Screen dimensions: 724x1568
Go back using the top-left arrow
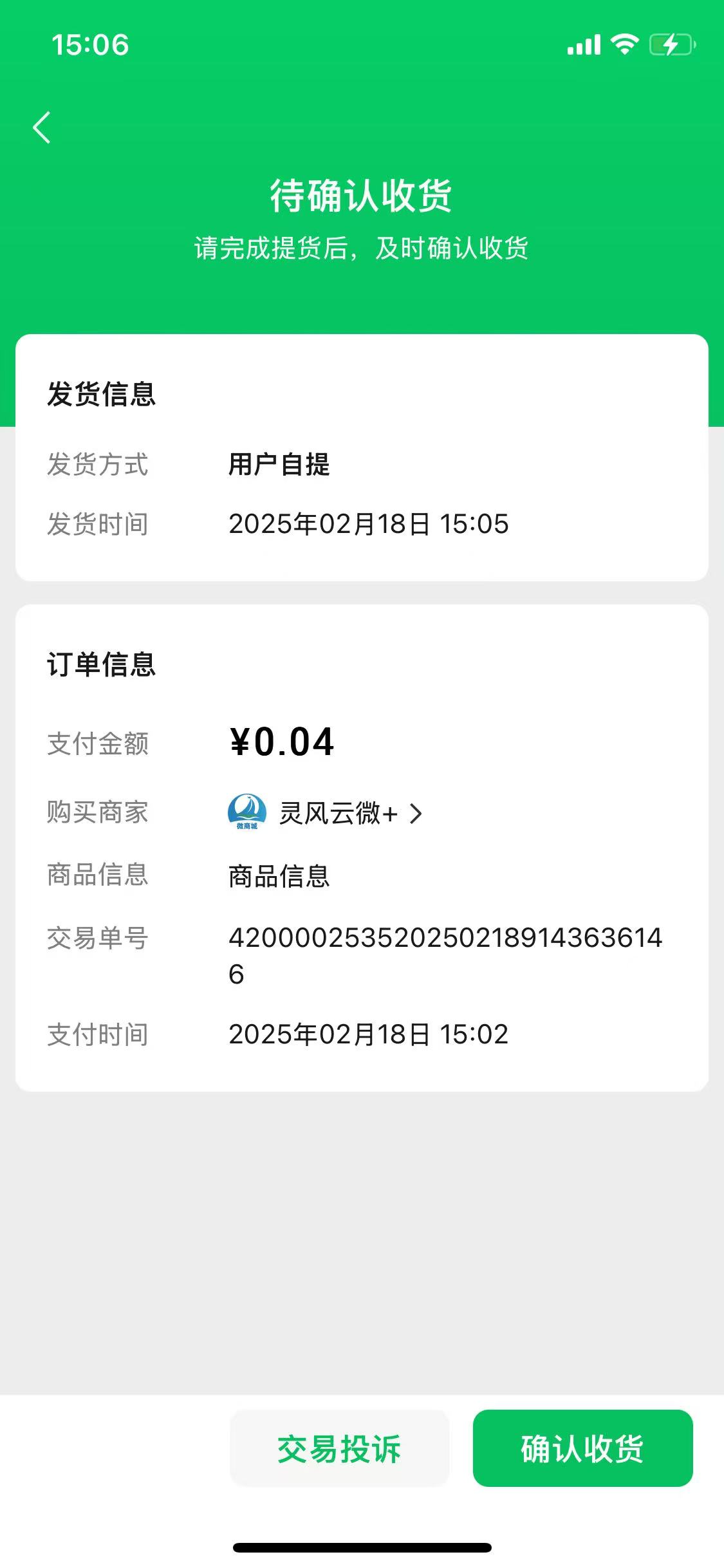(x=42, y=127)
